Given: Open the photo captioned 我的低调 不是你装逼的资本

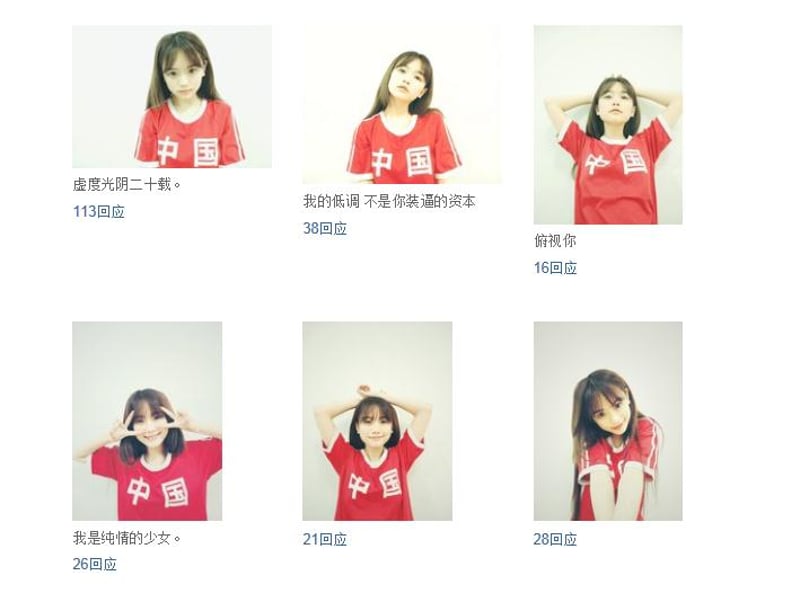Looking at the screenshot, I should tap(402, 105).
